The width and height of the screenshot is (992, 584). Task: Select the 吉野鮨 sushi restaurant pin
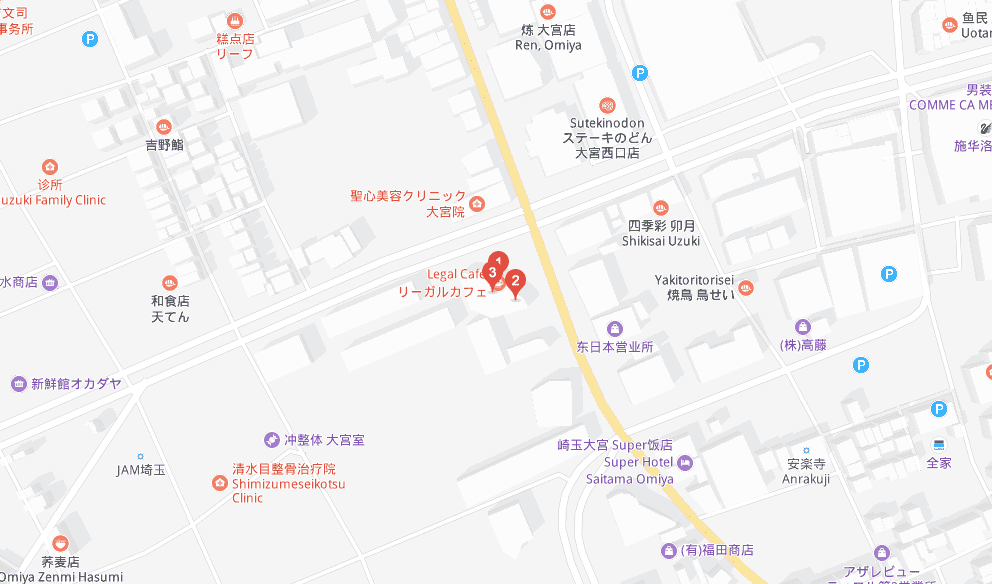(164, 127)
